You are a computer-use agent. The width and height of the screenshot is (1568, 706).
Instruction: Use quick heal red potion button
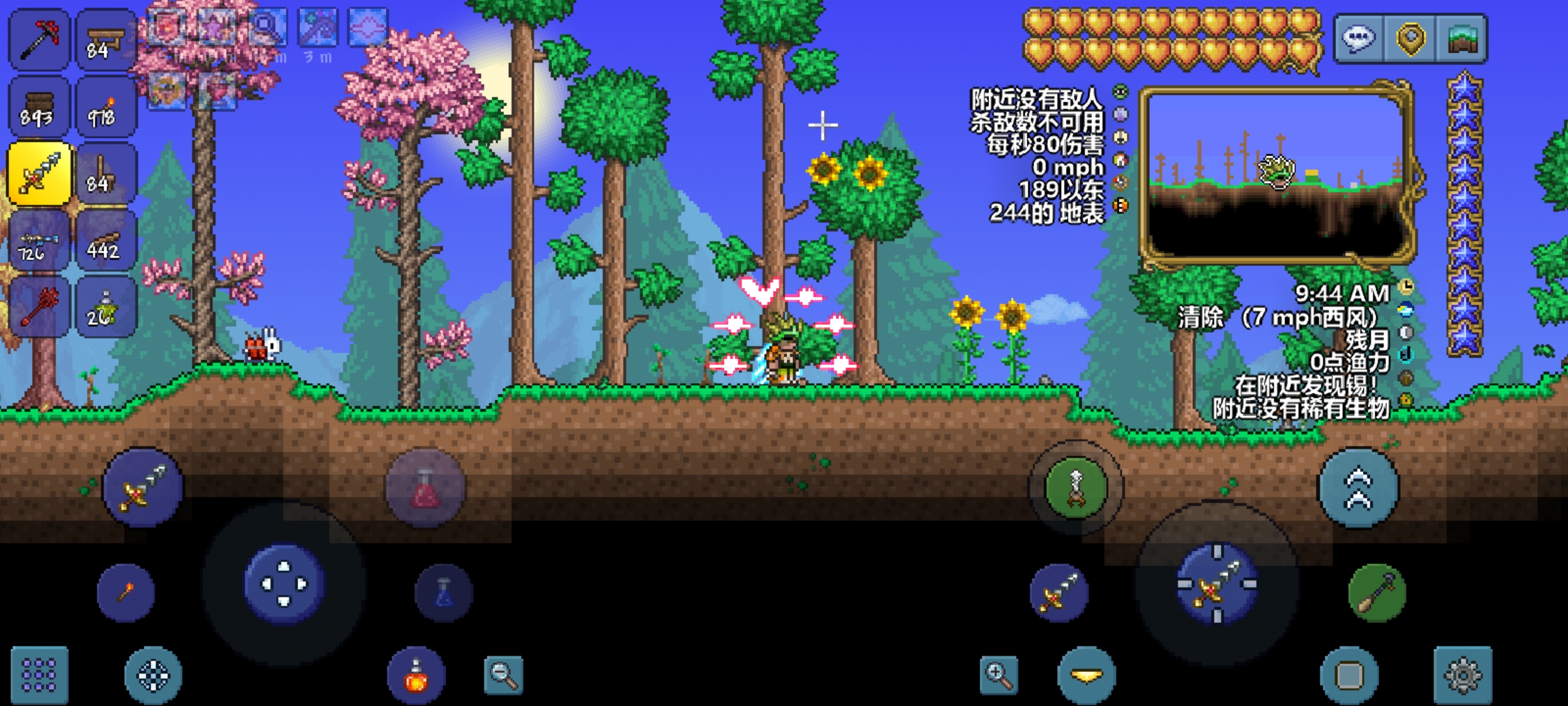pos(425,488)
